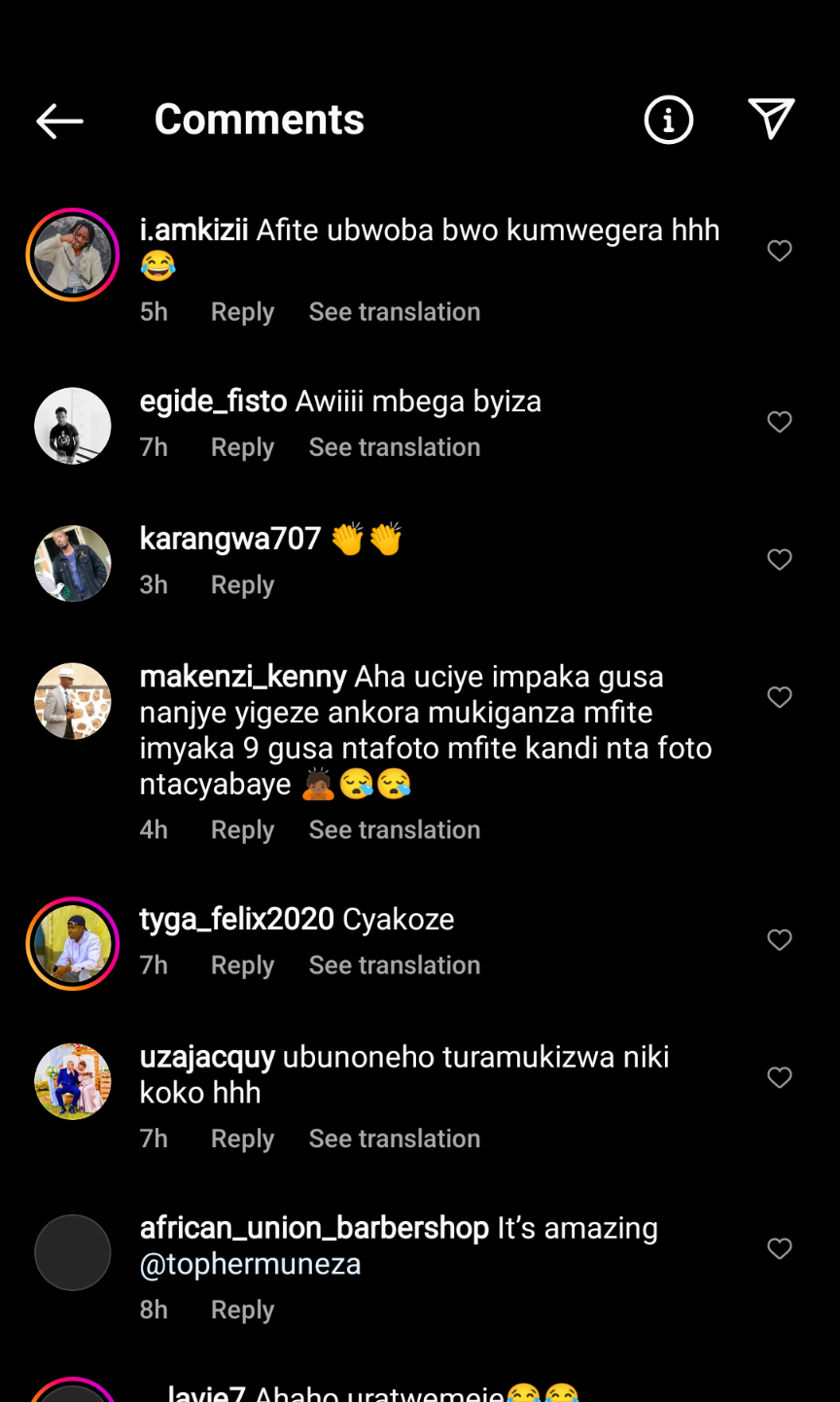840x1402 pixels.
Task: Go back from Comments screen
Action: click(60, 121)
